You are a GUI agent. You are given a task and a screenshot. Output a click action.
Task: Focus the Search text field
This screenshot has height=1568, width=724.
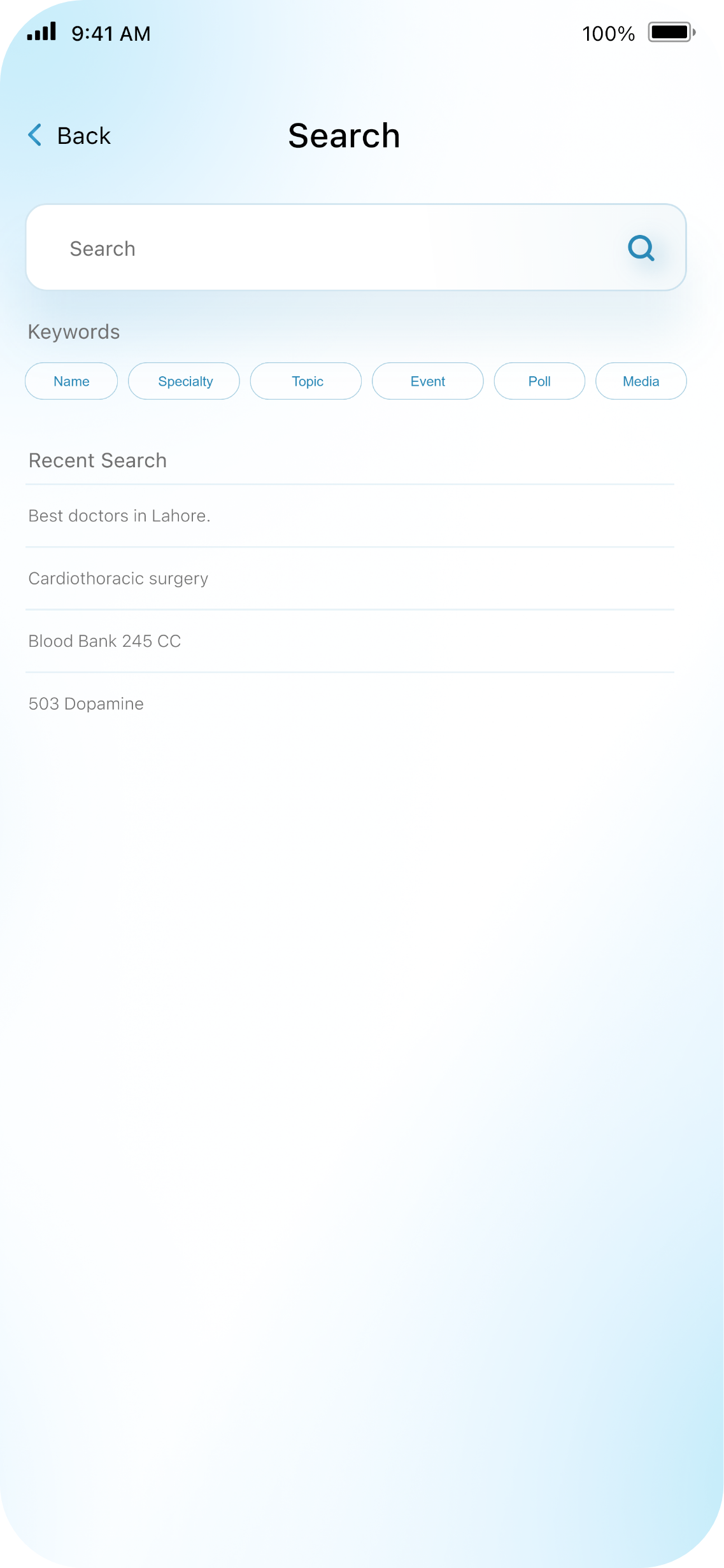click(318, 248)
